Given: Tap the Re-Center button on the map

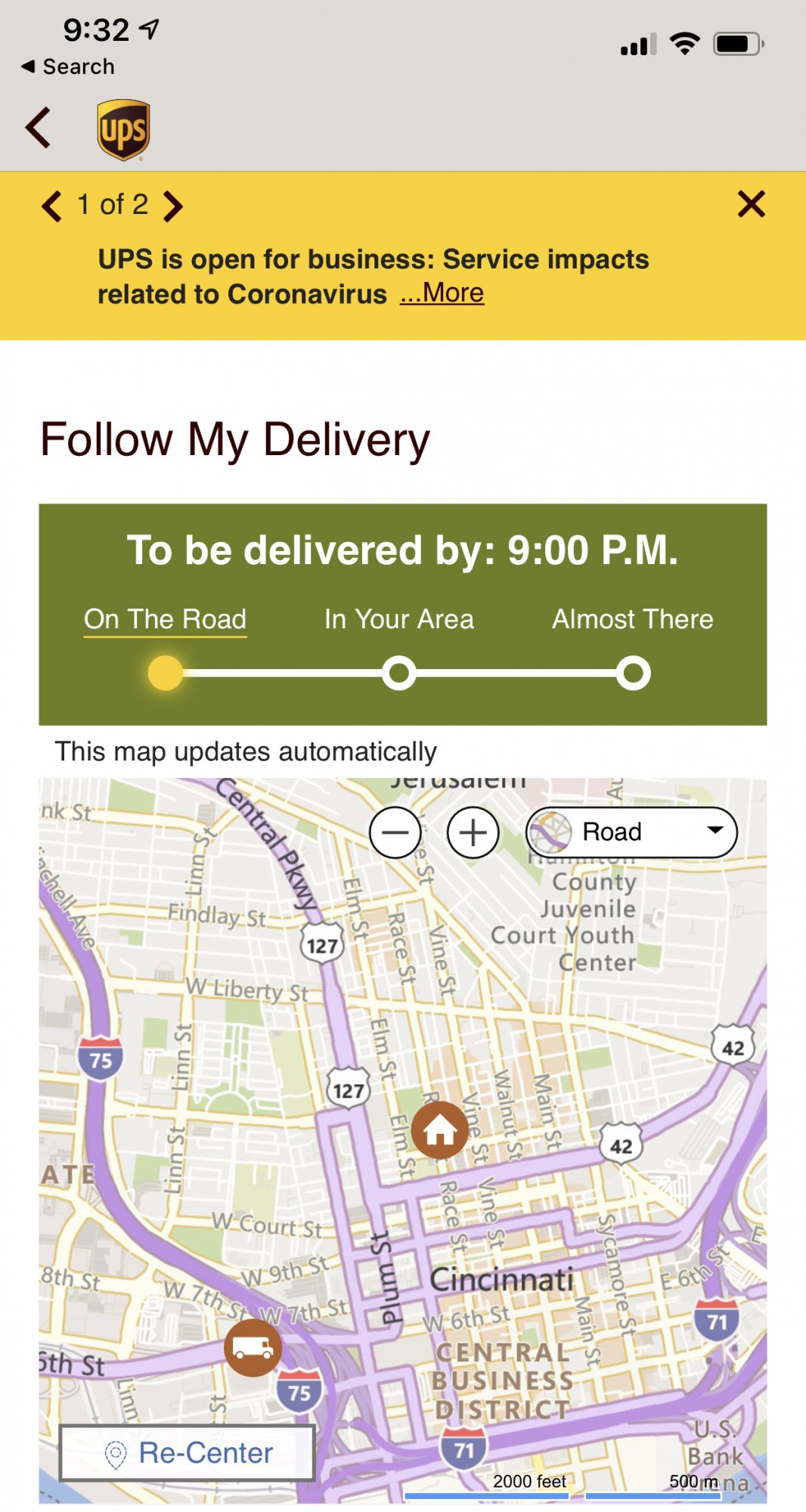Looking at the screenshot, I should click(x=188, y=1453).
